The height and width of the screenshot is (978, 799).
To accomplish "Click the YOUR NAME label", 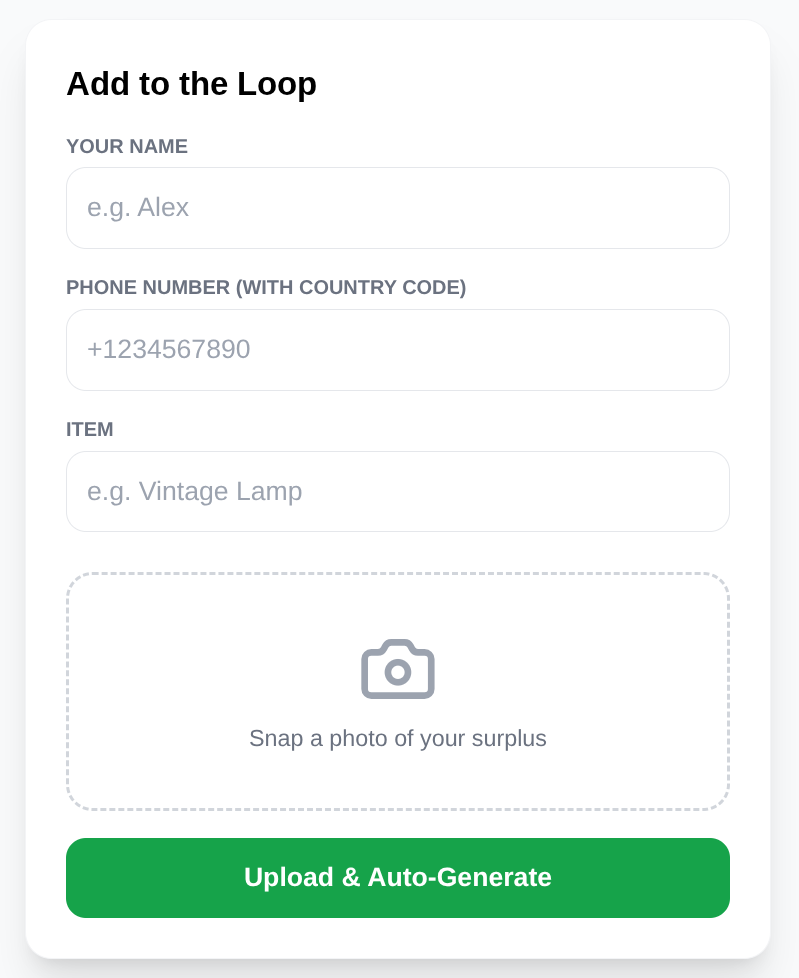I will click(x=126, y=146).
